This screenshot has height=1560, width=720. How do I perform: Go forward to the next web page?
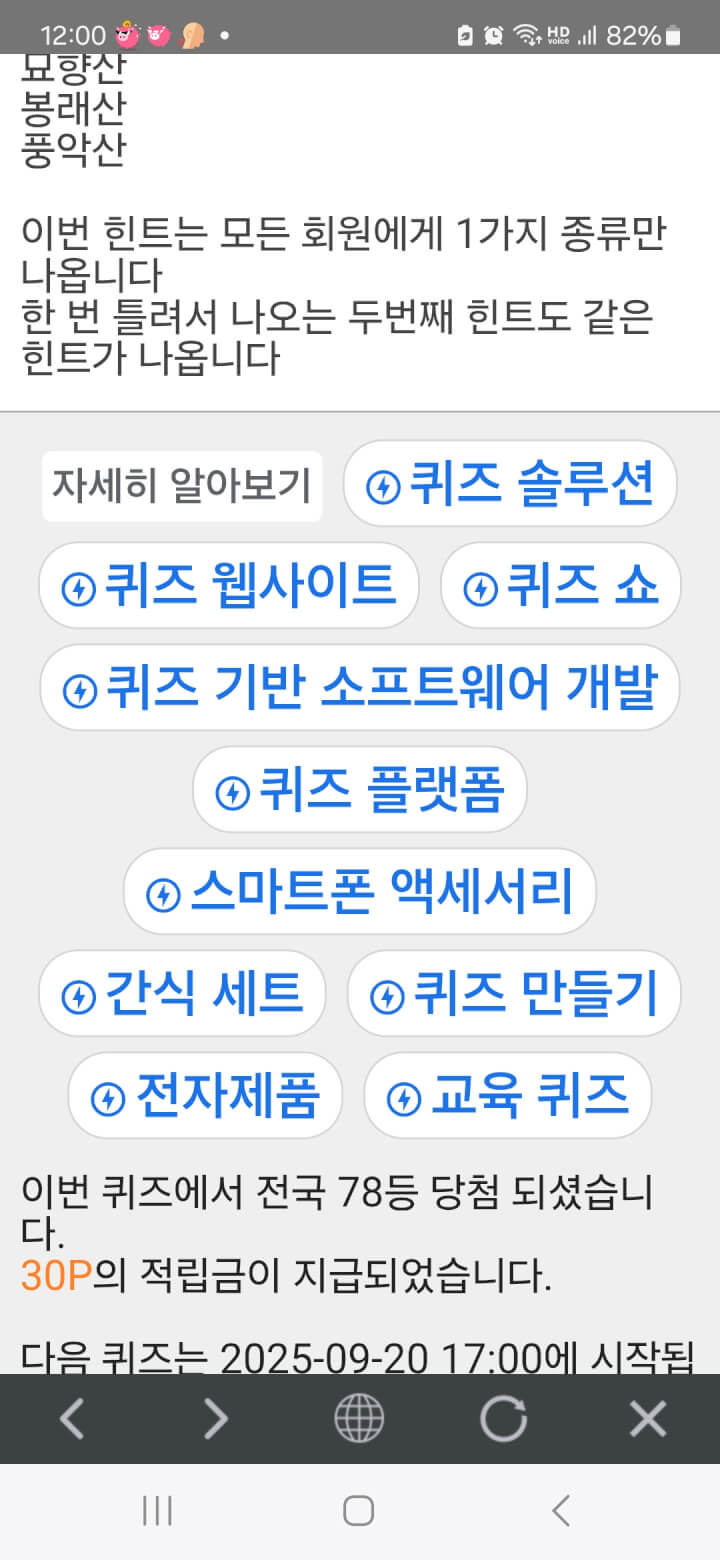pos(215,1419)
